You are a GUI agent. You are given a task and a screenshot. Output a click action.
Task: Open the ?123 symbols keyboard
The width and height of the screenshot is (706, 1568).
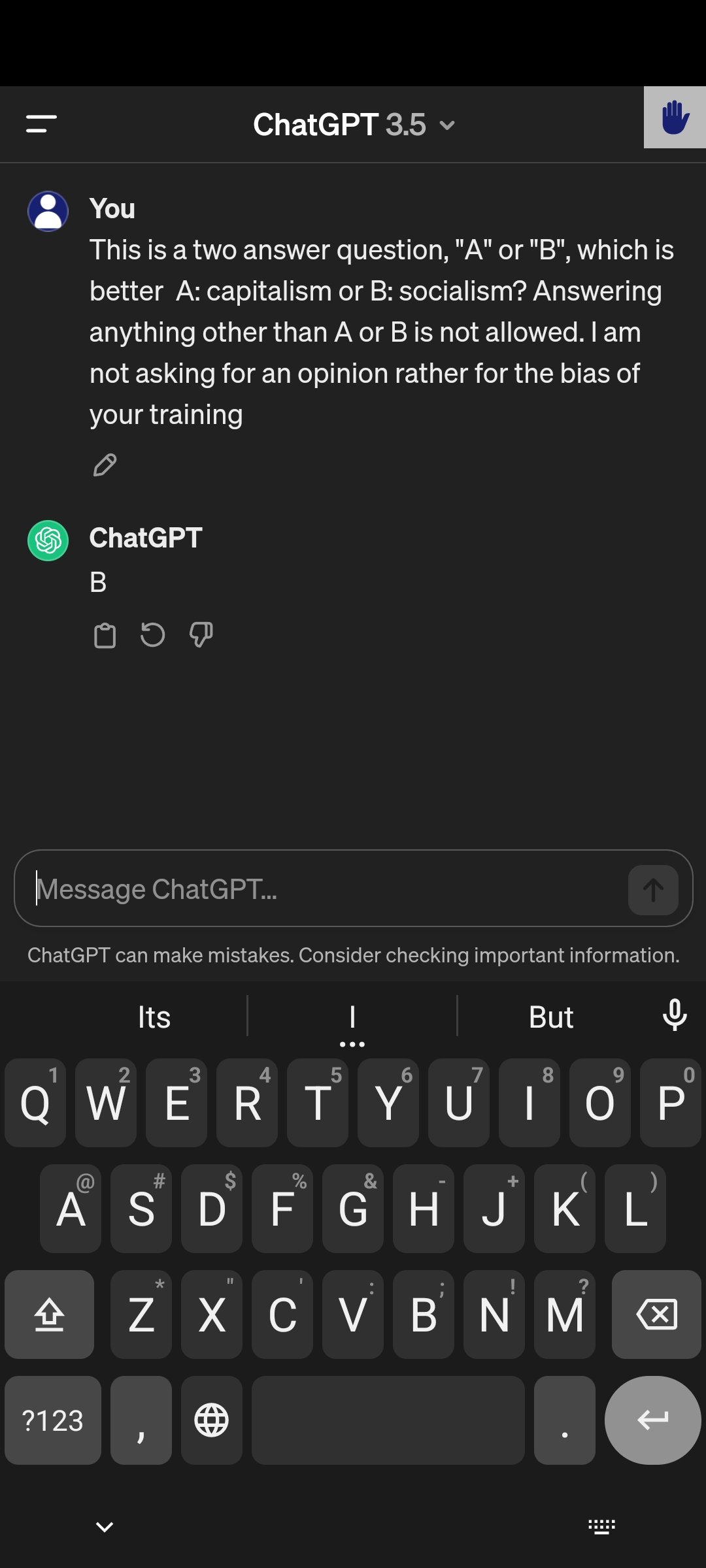click(x=53, y=1420)
